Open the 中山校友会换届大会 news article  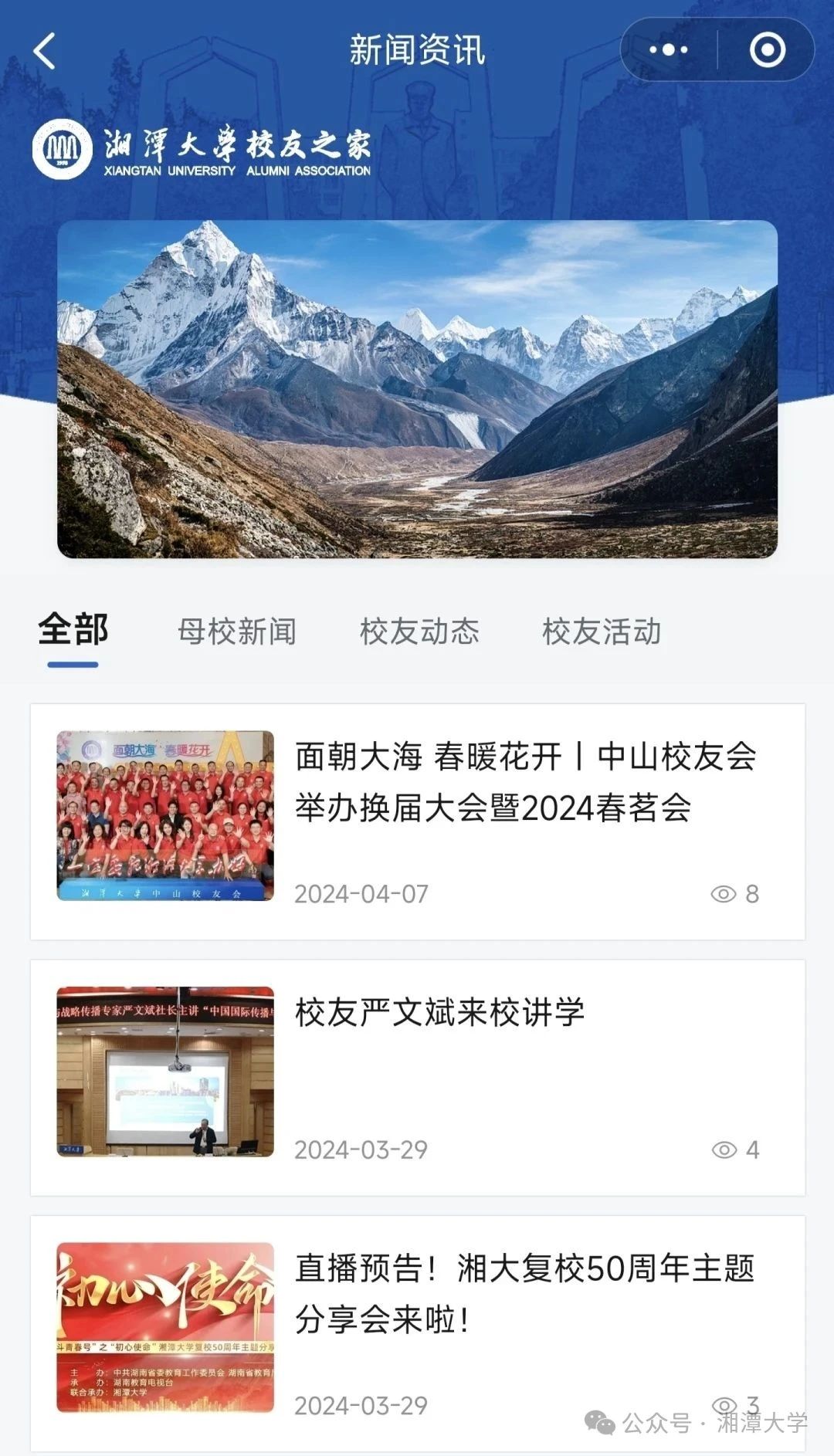coord(525,782)
